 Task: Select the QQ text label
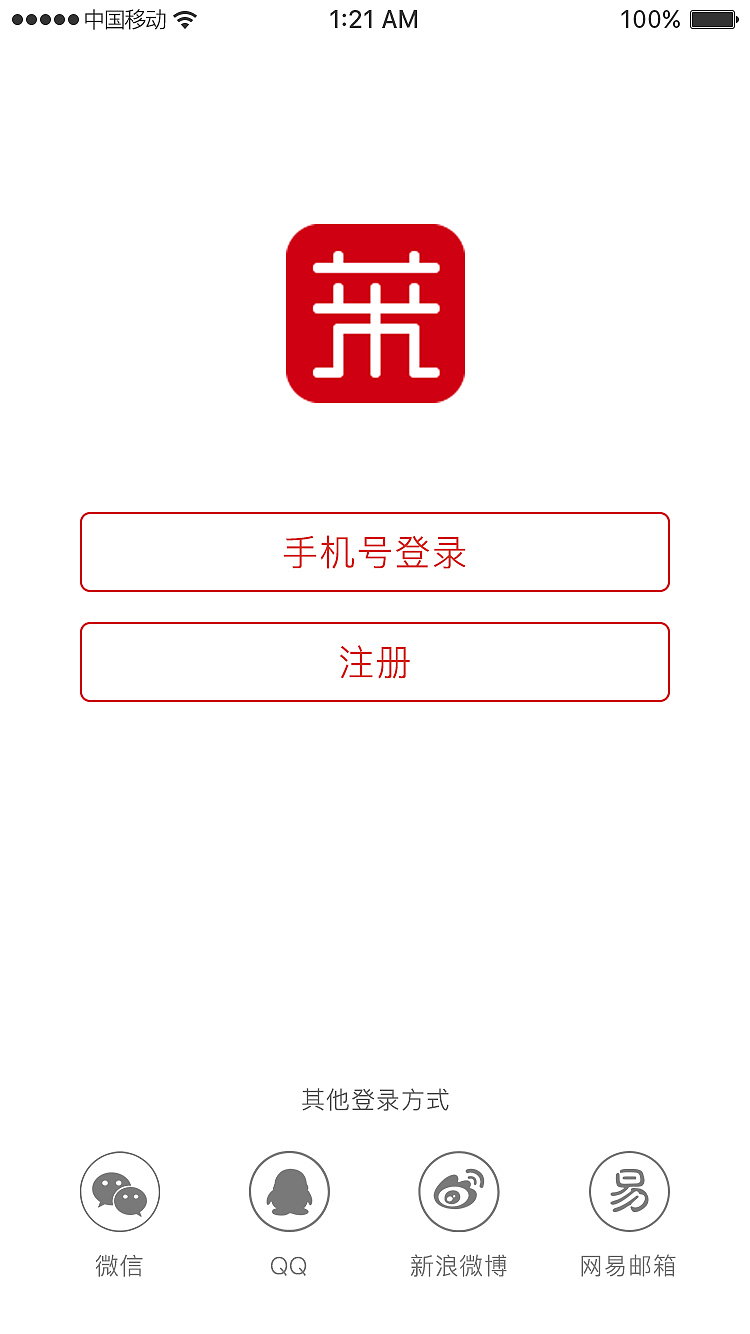pos(289,1266)
